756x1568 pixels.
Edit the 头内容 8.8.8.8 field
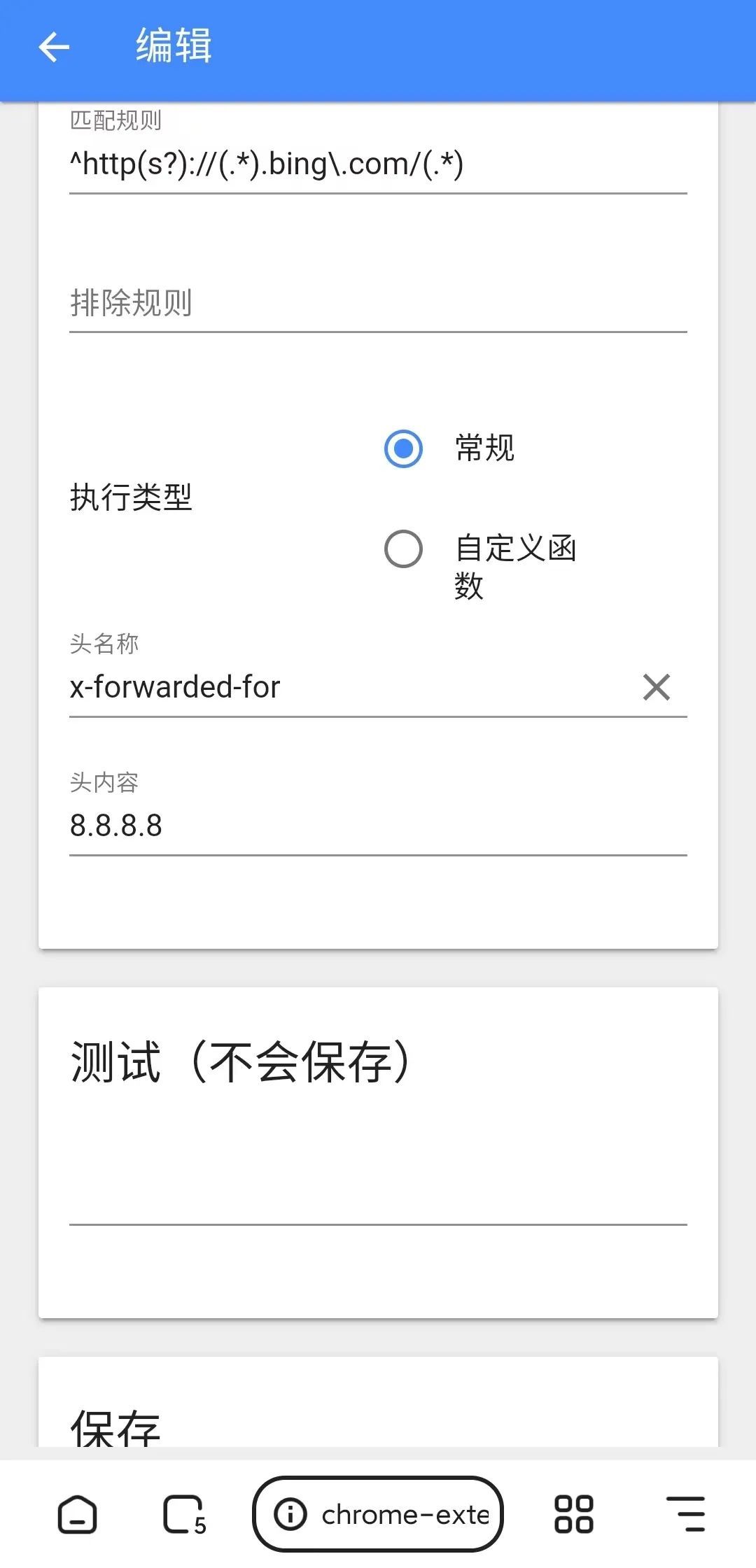[x=378, y=826]
